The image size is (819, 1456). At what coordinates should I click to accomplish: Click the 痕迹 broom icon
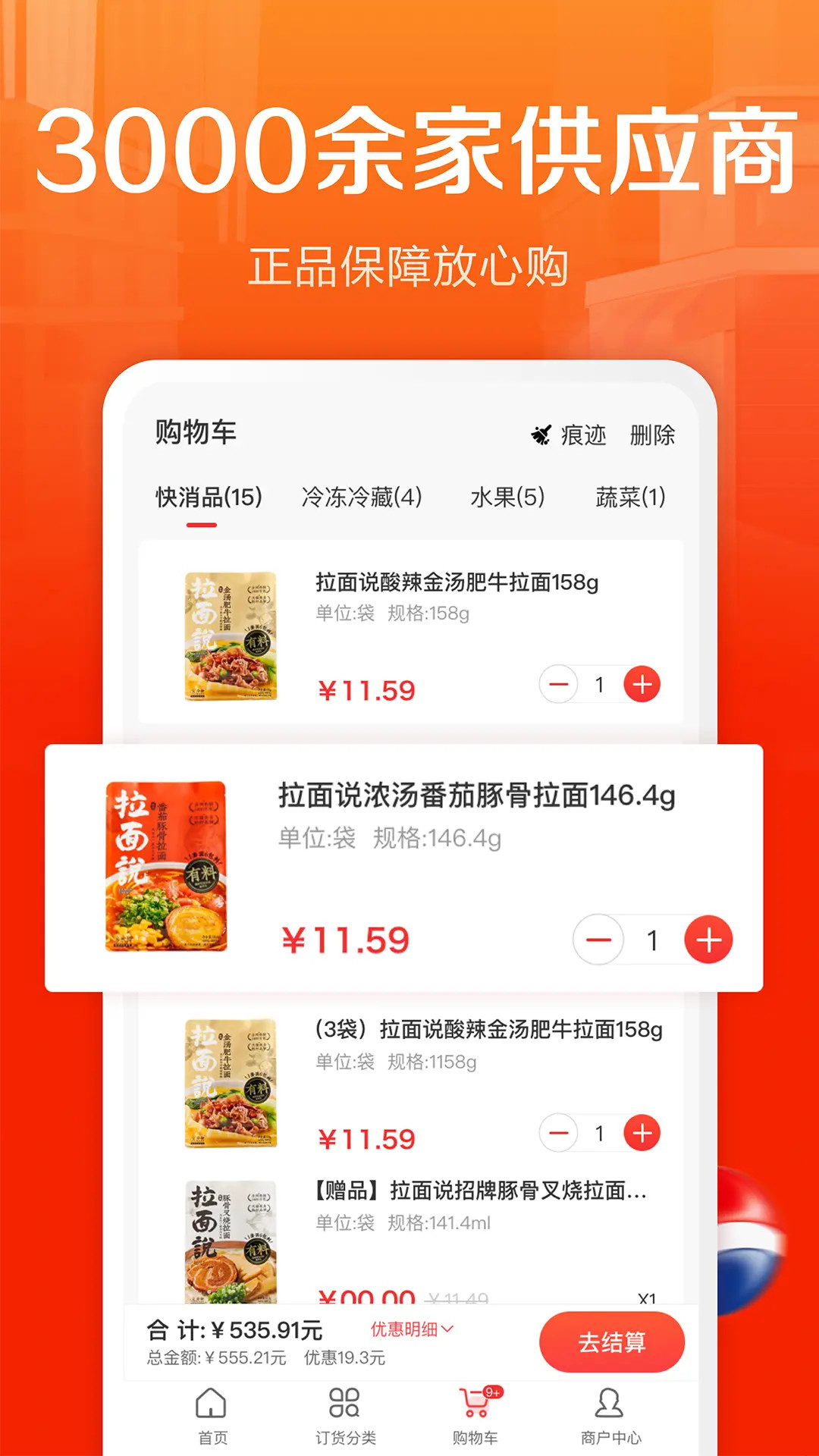543,435
